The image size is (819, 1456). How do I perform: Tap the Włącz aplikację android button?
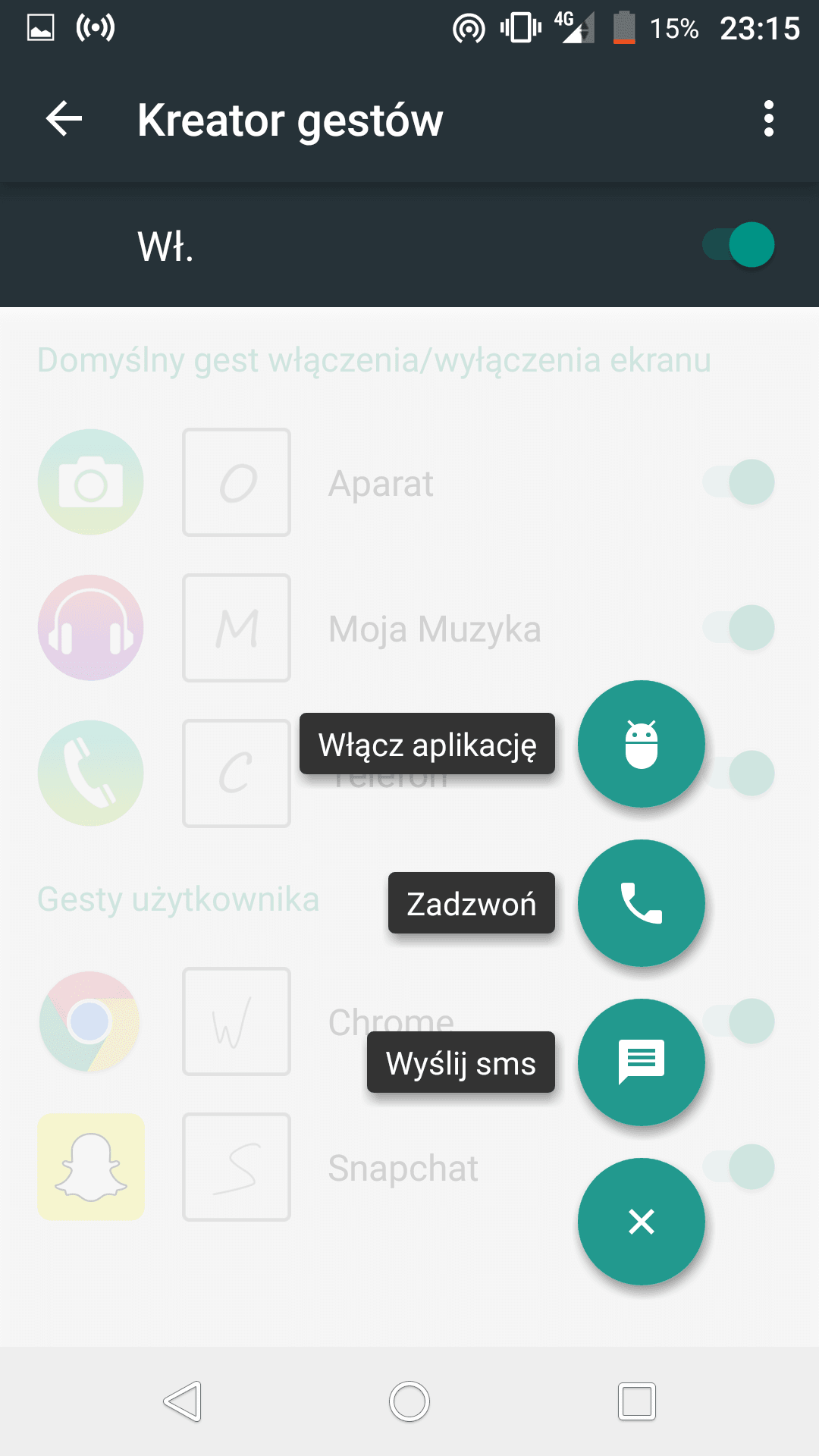click(x=642, y=744)
